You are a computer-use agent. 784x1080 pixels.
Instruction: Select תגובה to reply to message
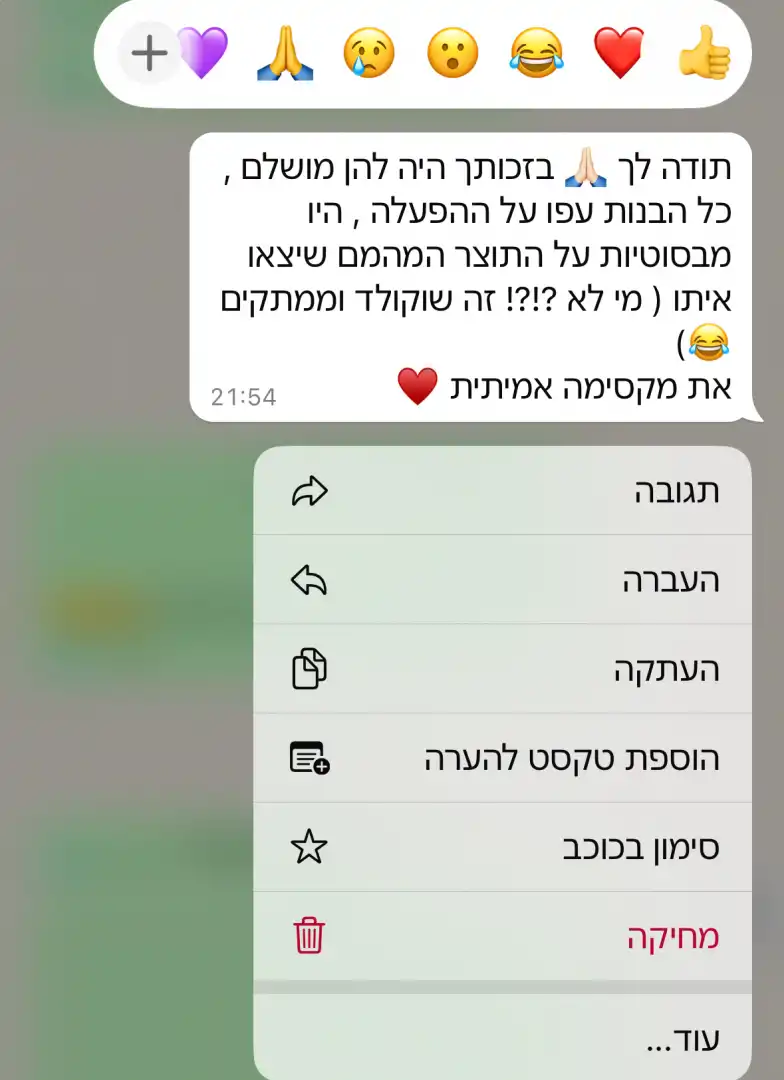click(x=502, y=491)
